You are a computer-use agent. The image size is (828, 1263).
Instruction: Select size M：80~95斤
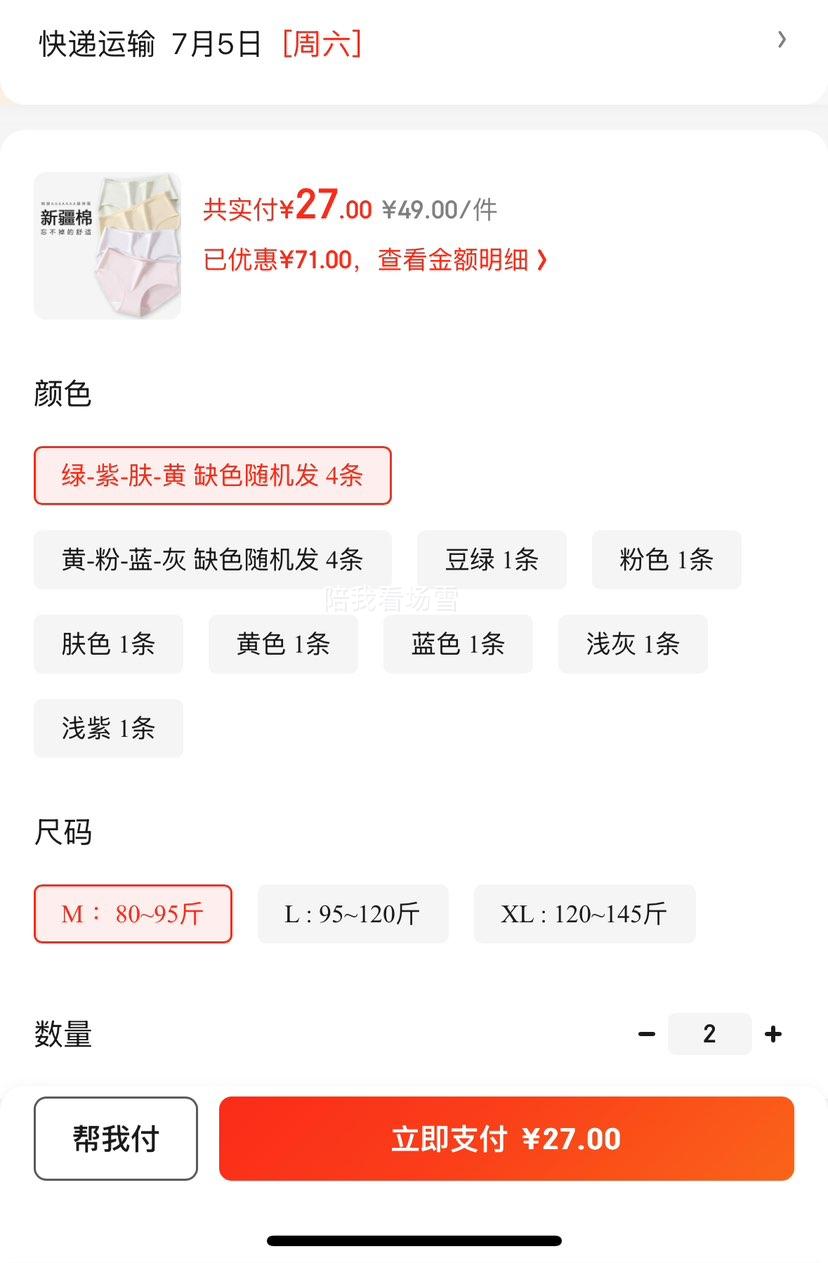coord(133,914)
